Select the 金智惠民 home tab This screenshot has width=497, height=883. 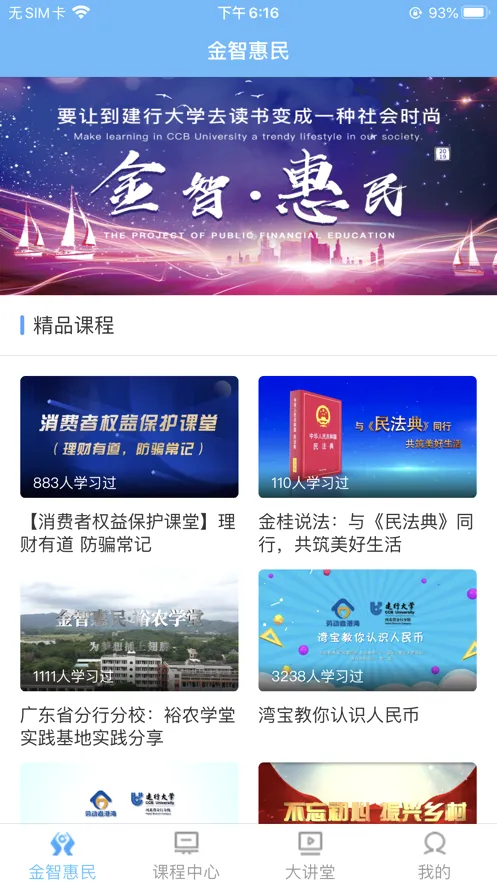click(x=62, y=854)
